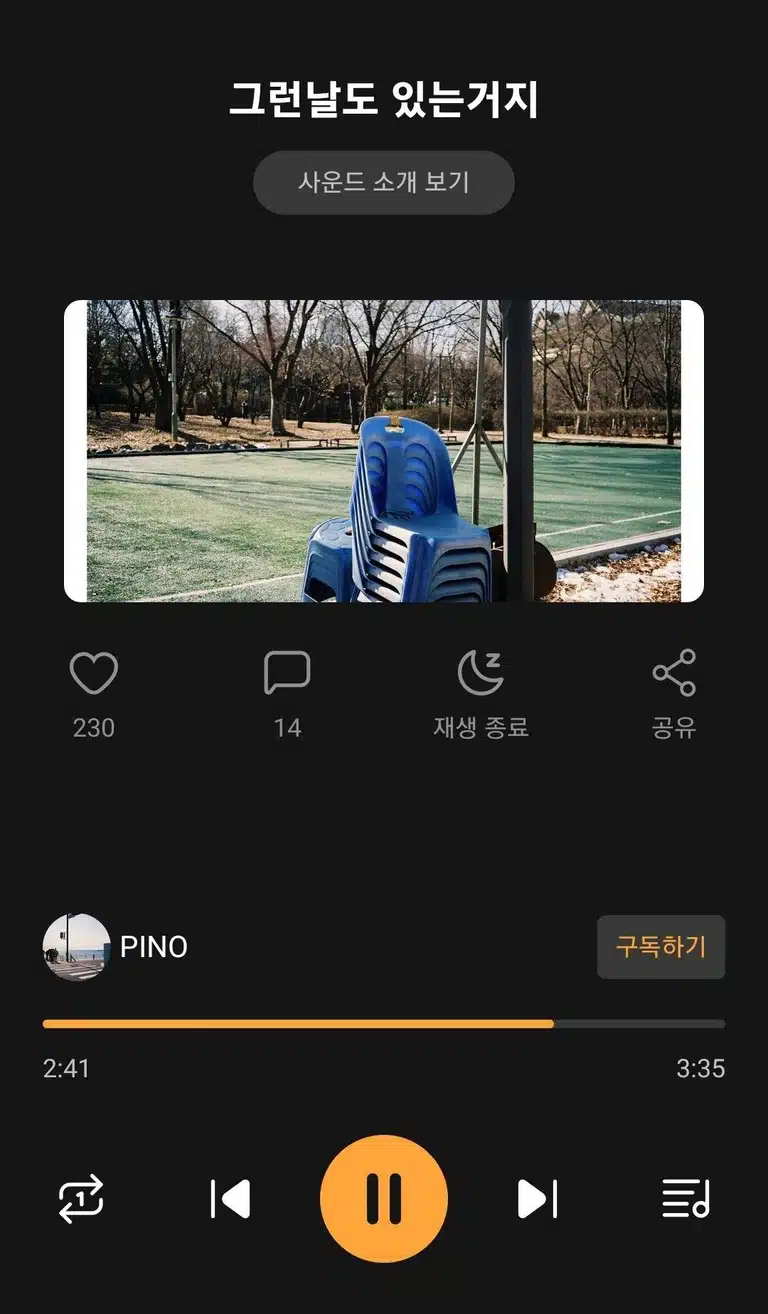Open the 사운드 소개 보기 button
This screenshot has width=768, height=1314.
pyautogui.click(x=383, y=182)
